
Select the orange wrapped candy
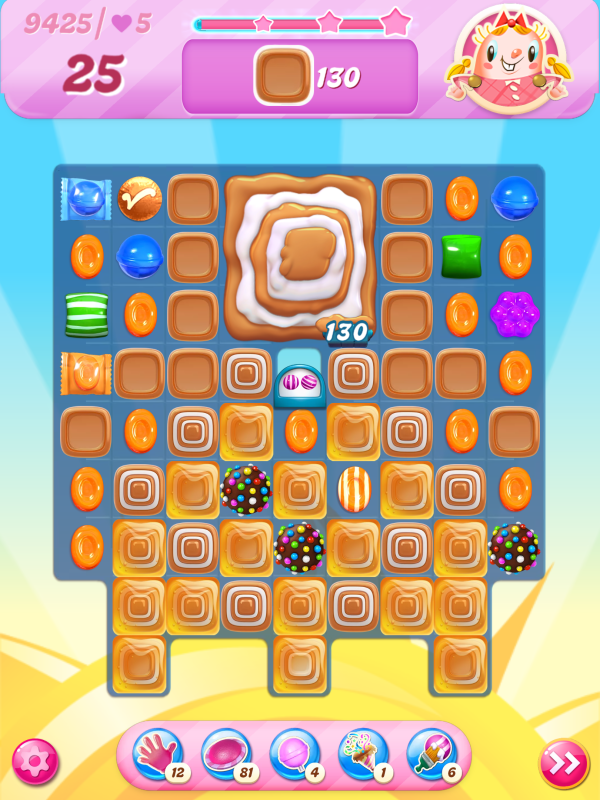[x=86, y=372]
